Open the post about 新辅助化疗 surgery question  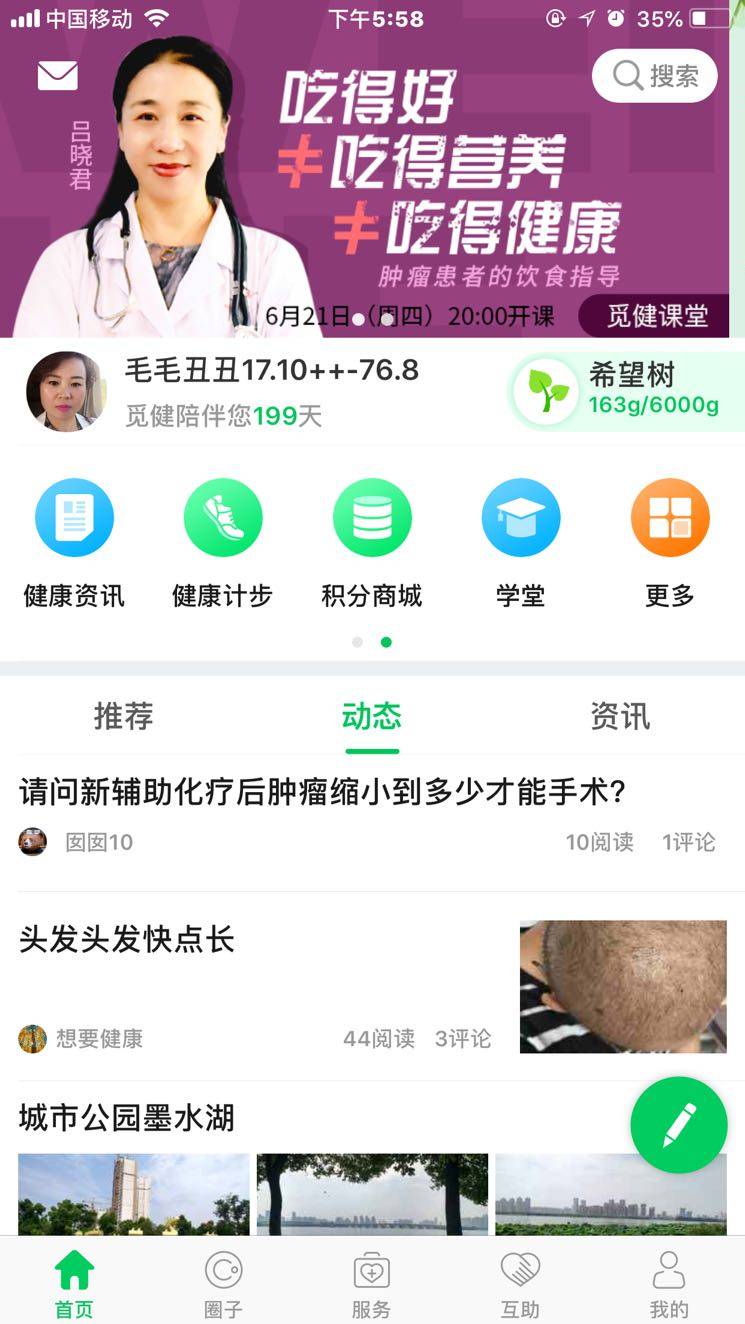click(x=322, y=794)
